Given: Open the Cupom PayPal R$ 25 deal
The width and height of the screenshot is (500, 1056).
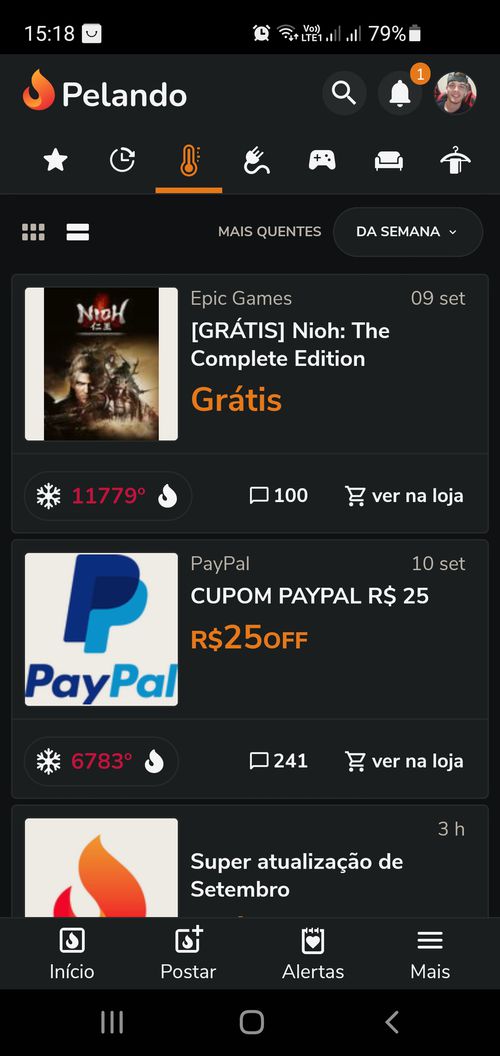Looking at the screenshot, I should [309, 596].
